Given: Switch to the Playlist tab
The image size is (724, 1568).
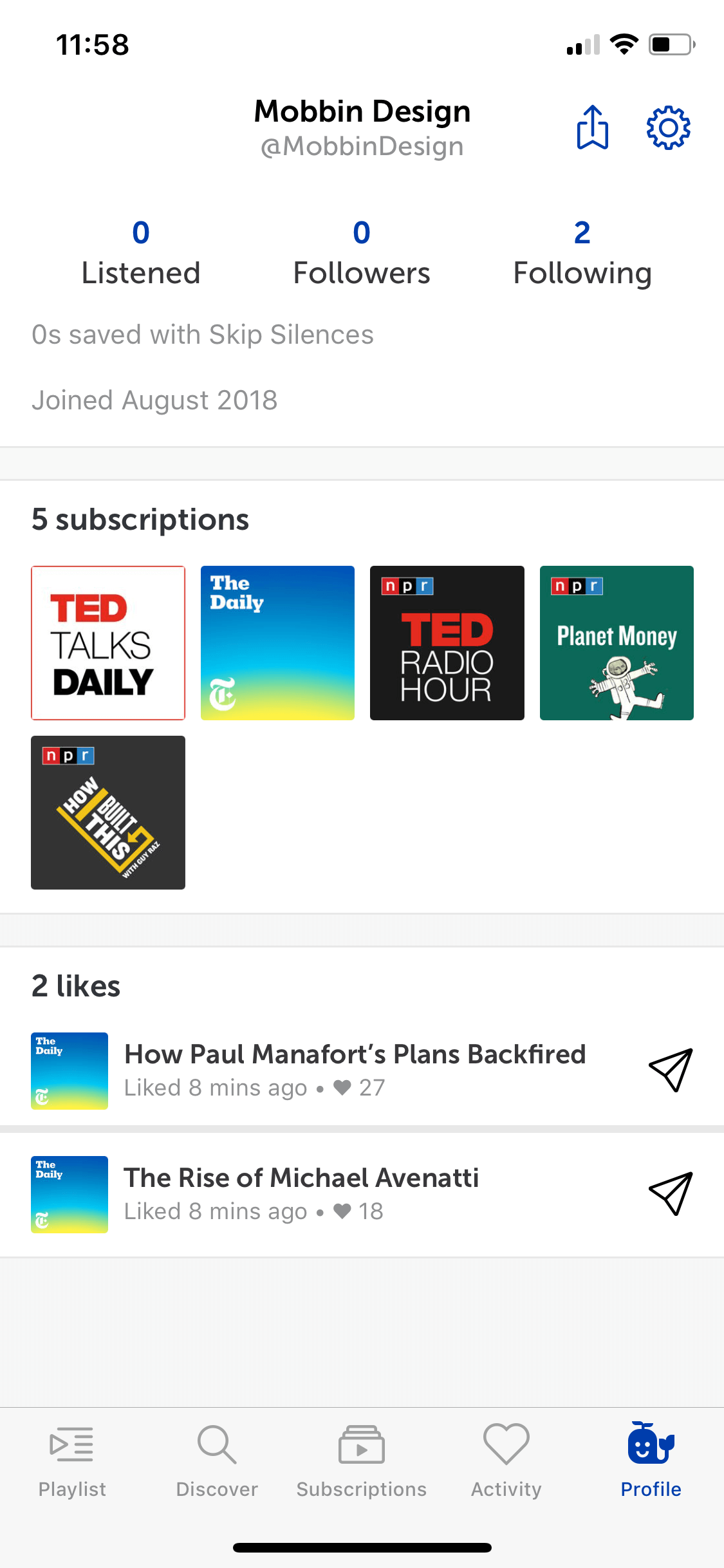Looking at the screenshot, I should tap(72, 1461).
